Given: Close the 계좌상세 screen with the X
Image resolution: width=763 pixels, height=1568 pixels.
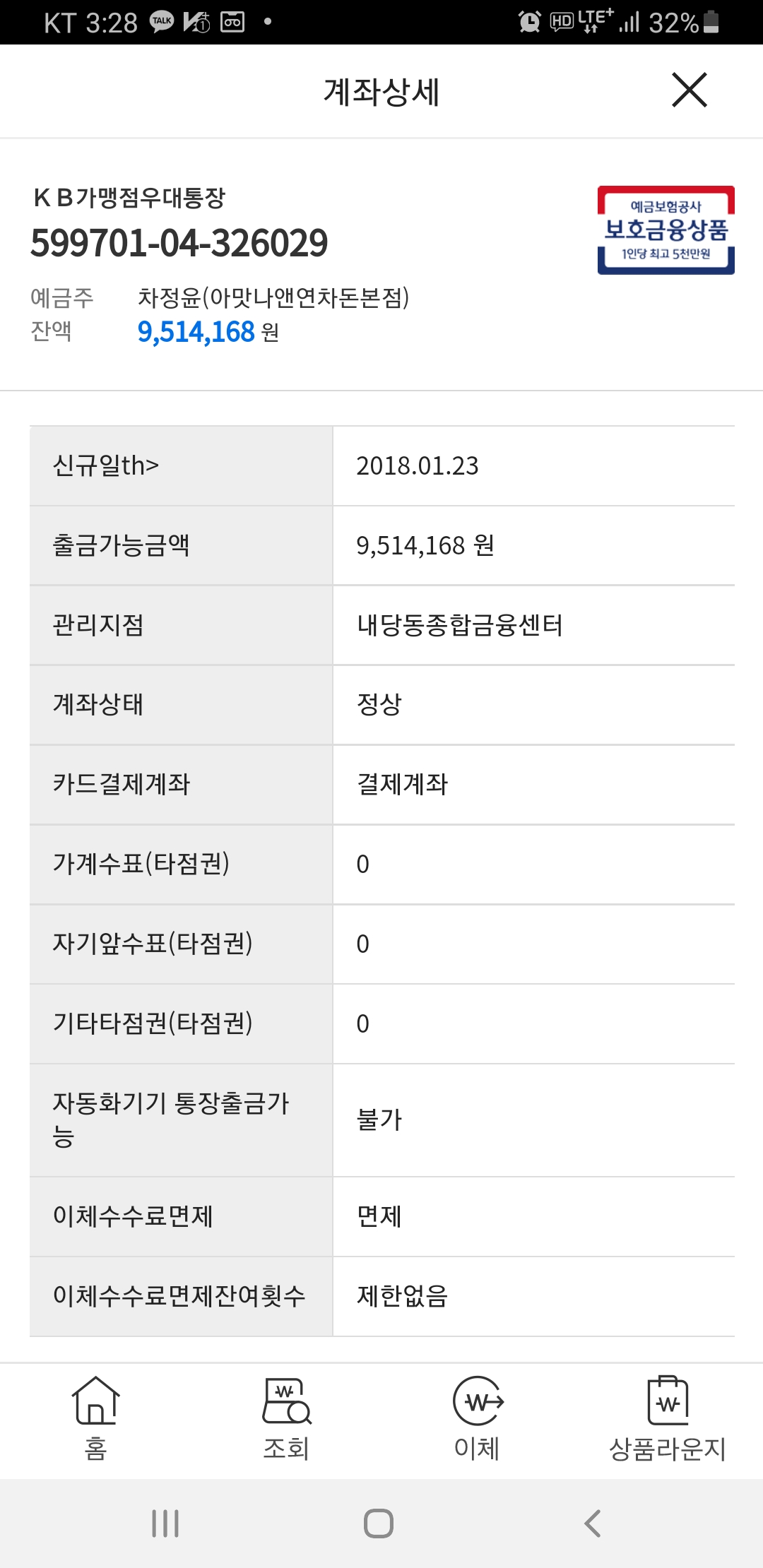Looking at the screenshot, I should click(x=689, y=90).
